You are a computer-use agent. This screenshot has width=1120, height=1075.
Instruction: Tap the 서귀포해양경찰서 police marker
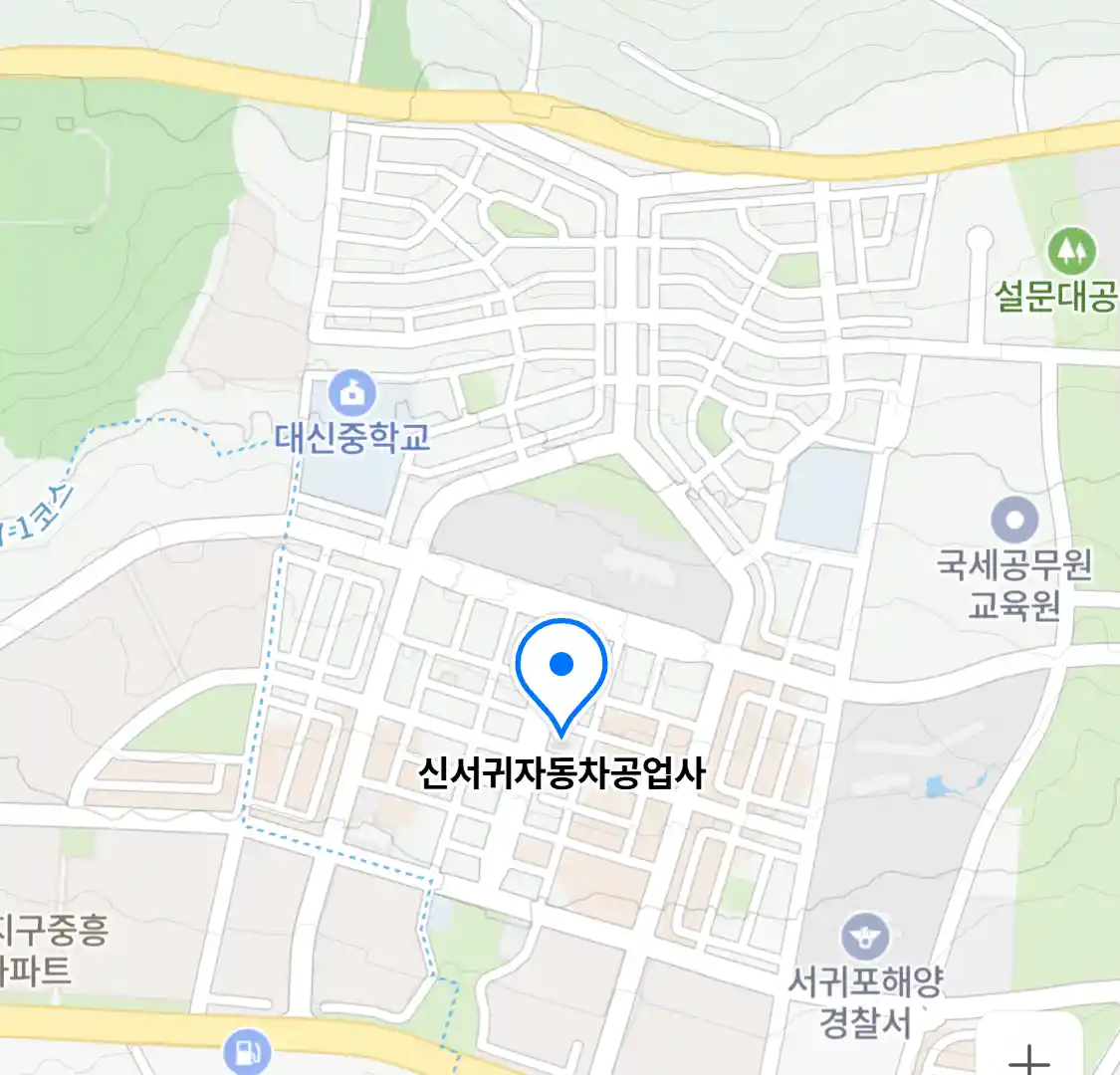pos(865,937)
